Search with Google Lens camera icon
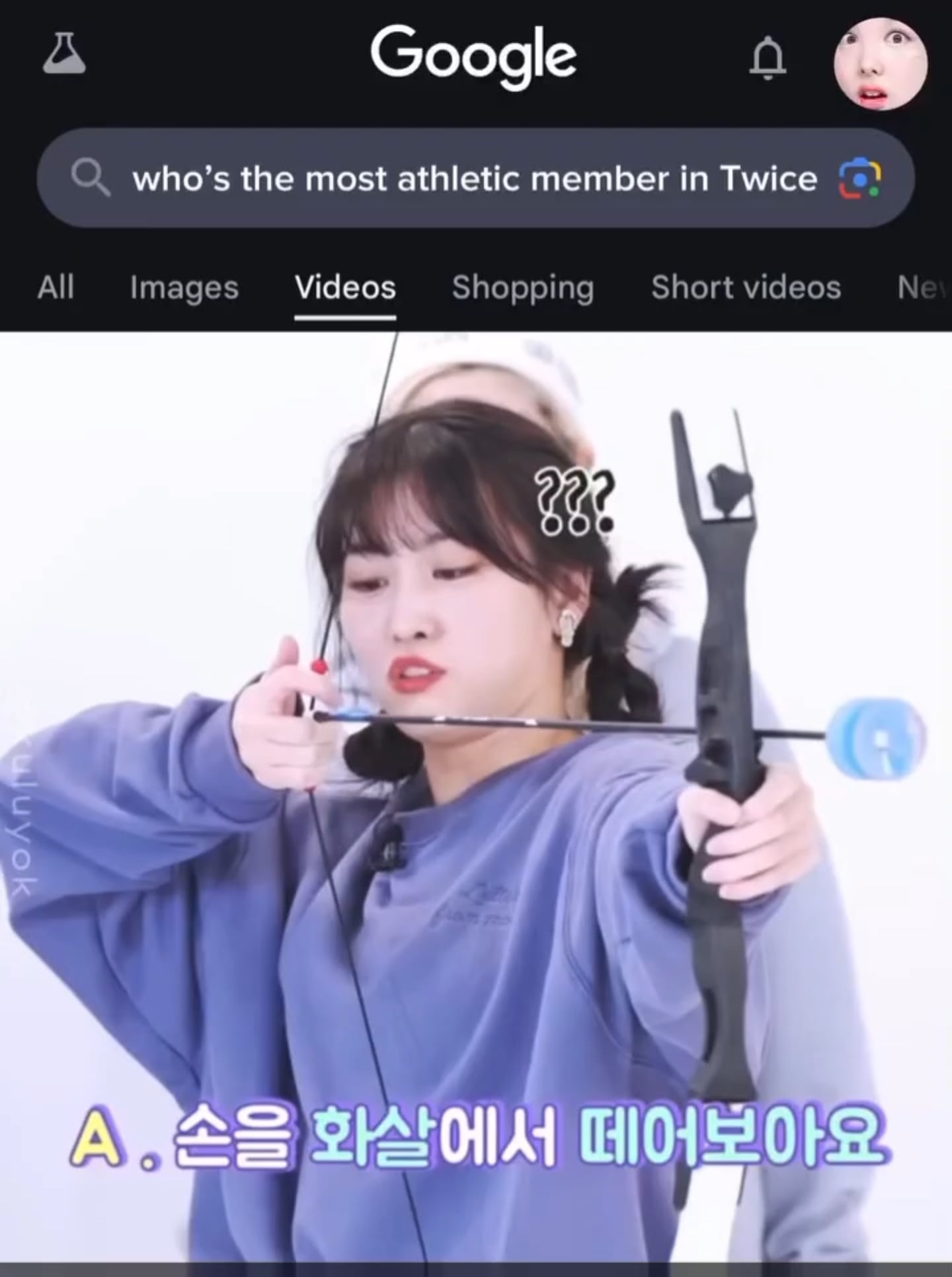 pyautogui.click(x=859, y=178)
